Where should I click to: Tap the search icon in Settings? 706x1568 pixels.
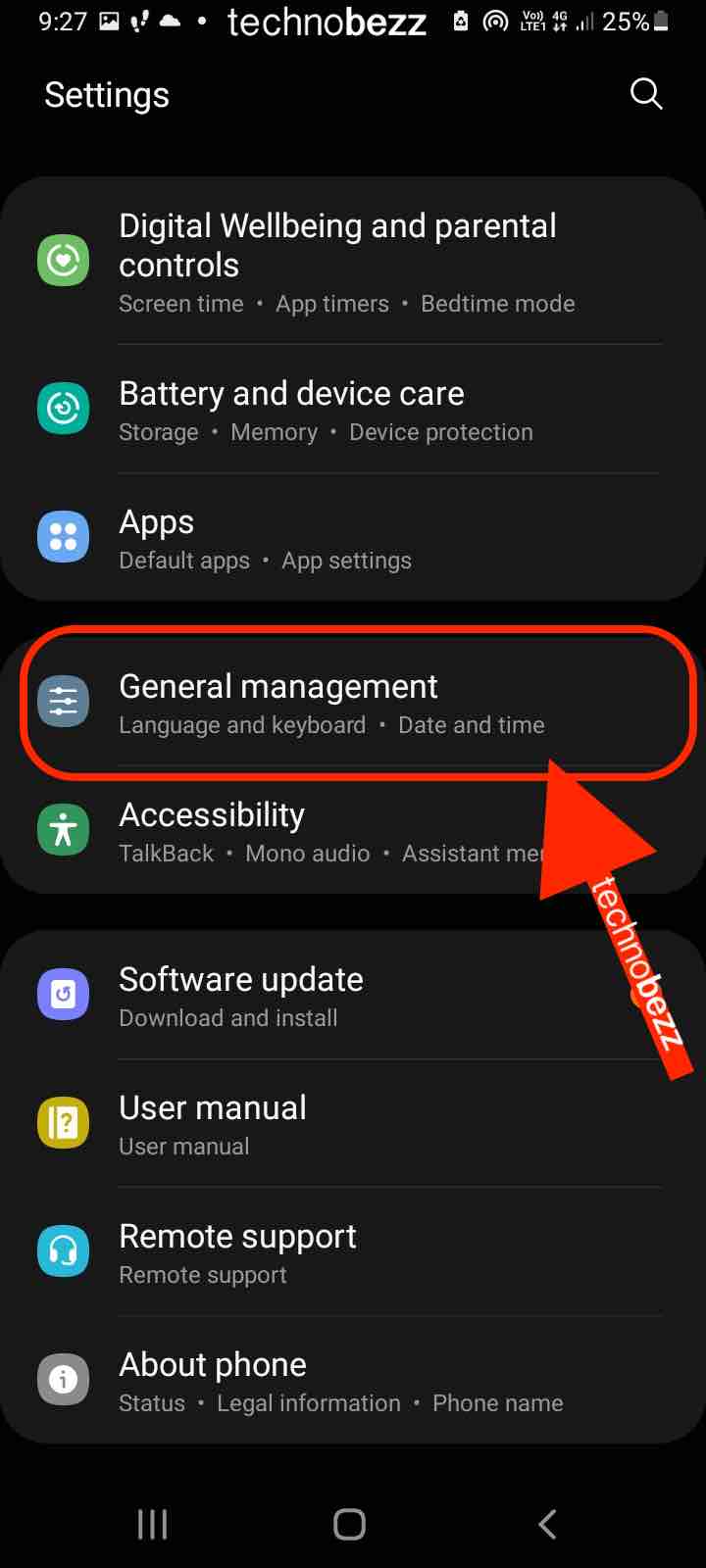click(x=646, y=94)
